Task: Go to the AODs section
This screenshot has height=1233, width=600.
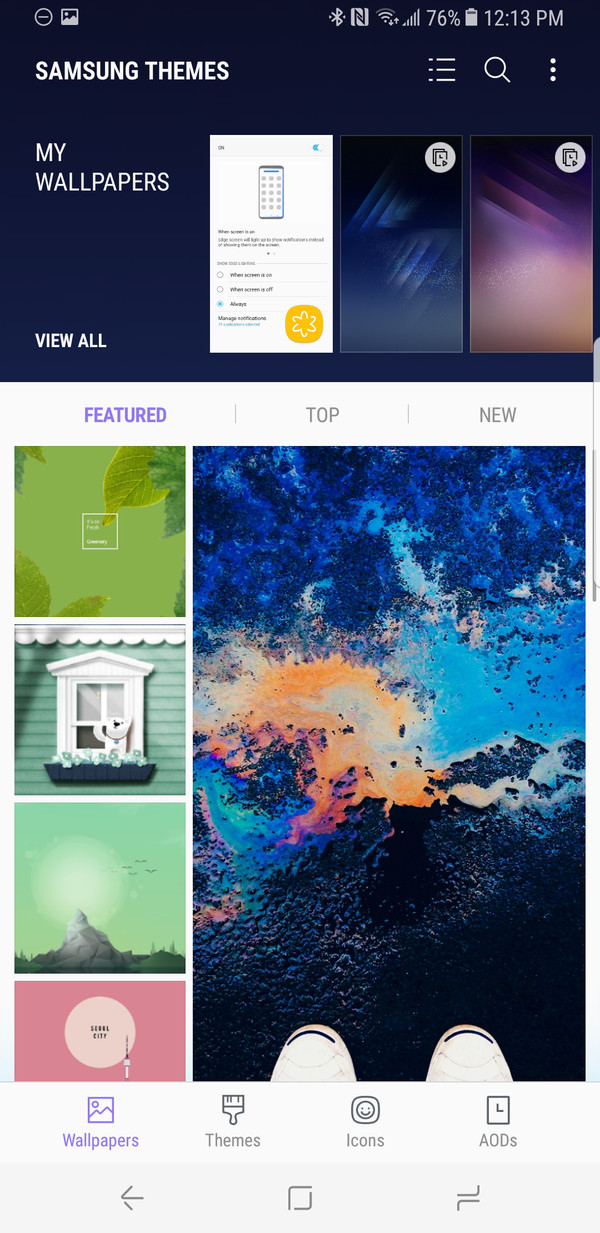Action: coord(497,1122)
